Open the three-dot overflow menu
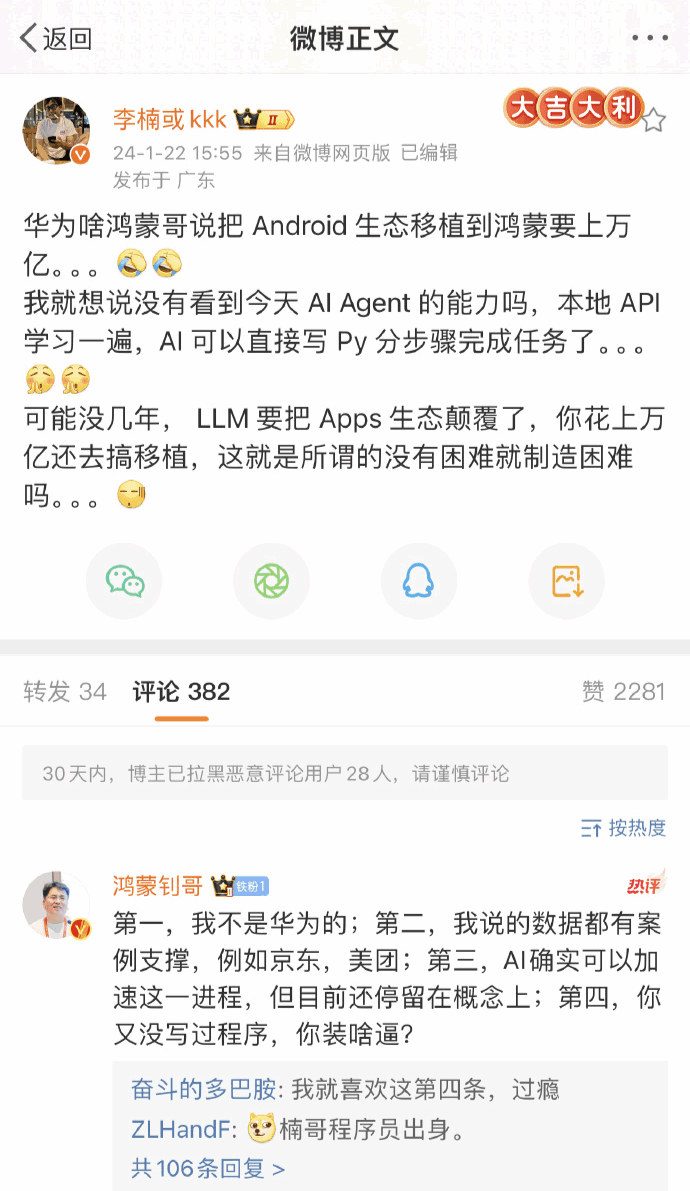This screenshot has width=690, height=1191. click(x=650, y=39)
